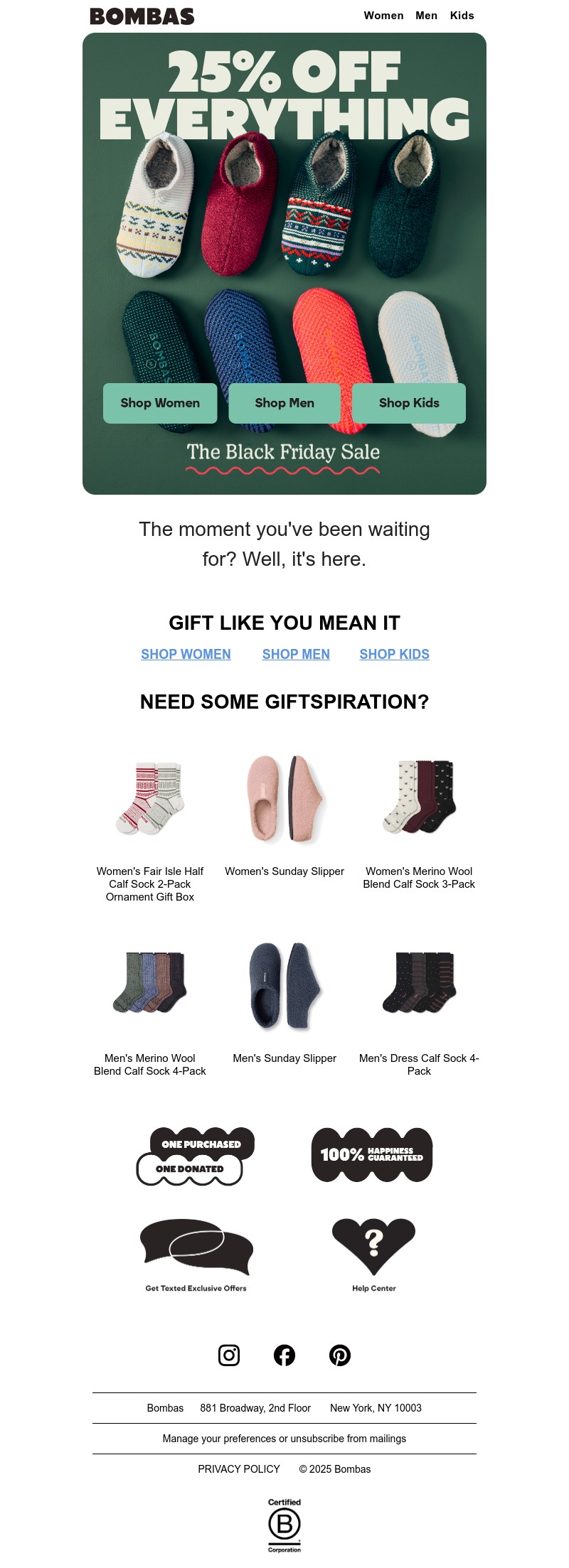Tap the green Shop Kids button
Image resolution: width=569 pixels, height=1568 pixels.
409,403
